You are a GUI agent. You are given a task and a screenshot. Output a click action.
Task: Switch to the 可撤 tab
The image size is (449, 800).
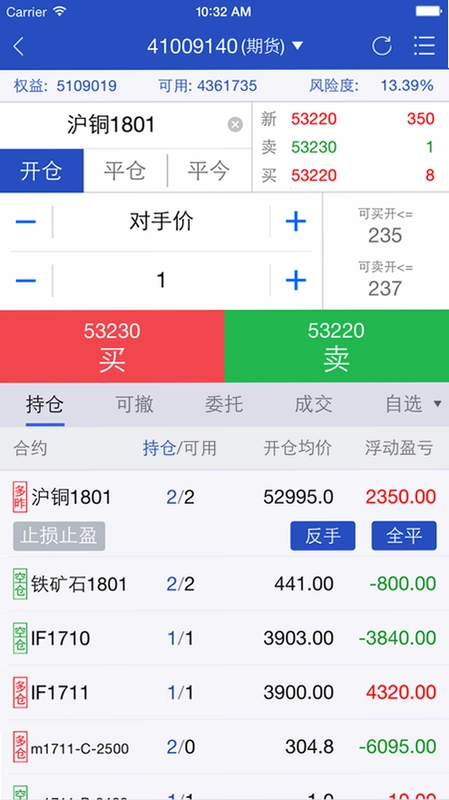coord(135,405)
